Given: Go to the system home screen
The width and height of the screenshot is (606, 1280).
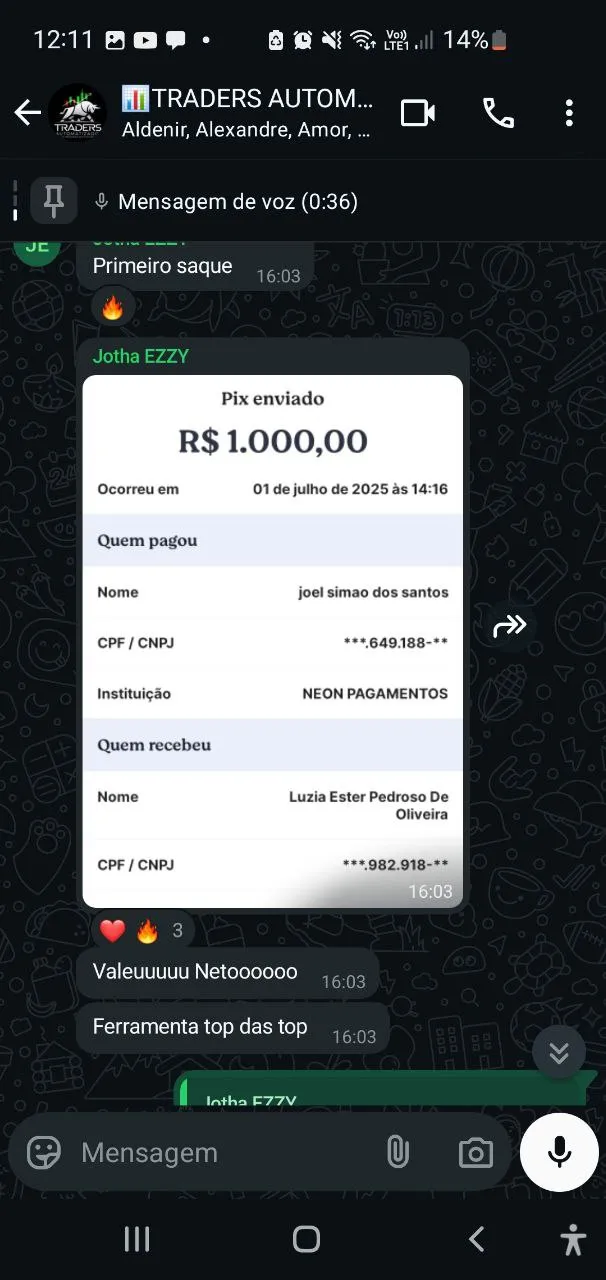Looking at the screenshot, I should point(306,1240).
